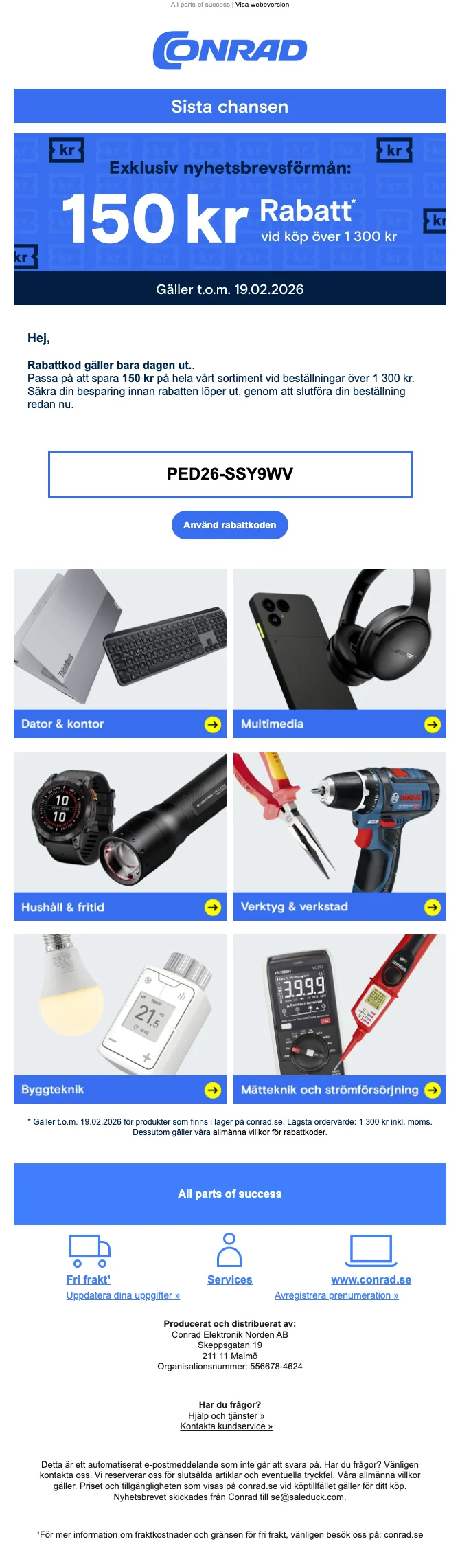Open the 'Visa webbversion' link
Image resolution: width=460 pixels, height=1568 pixels.
pos(262,5)
